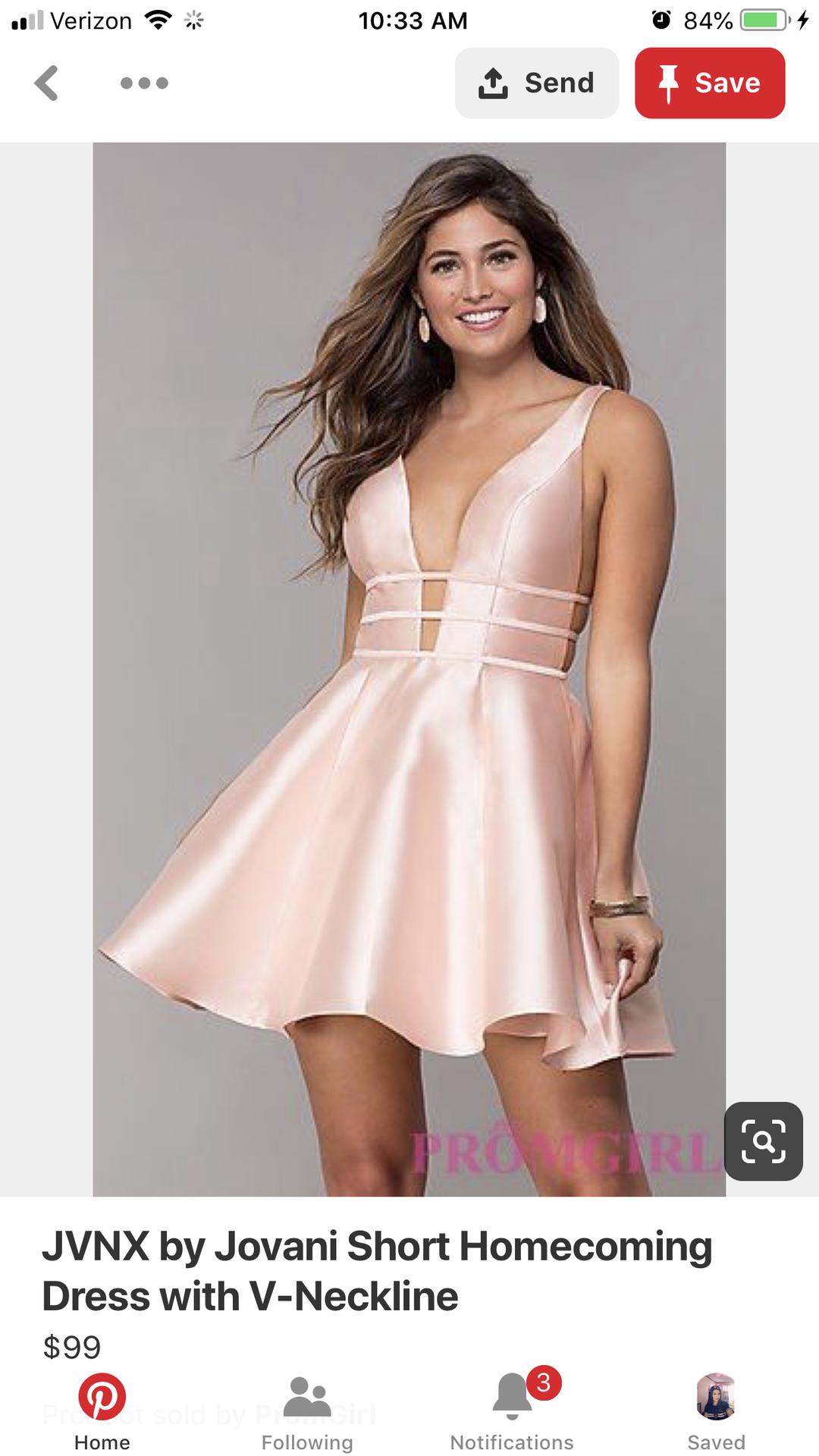Switch to the Following tab
Viewport: 819px width, 1456px height.
(307, 1412)
